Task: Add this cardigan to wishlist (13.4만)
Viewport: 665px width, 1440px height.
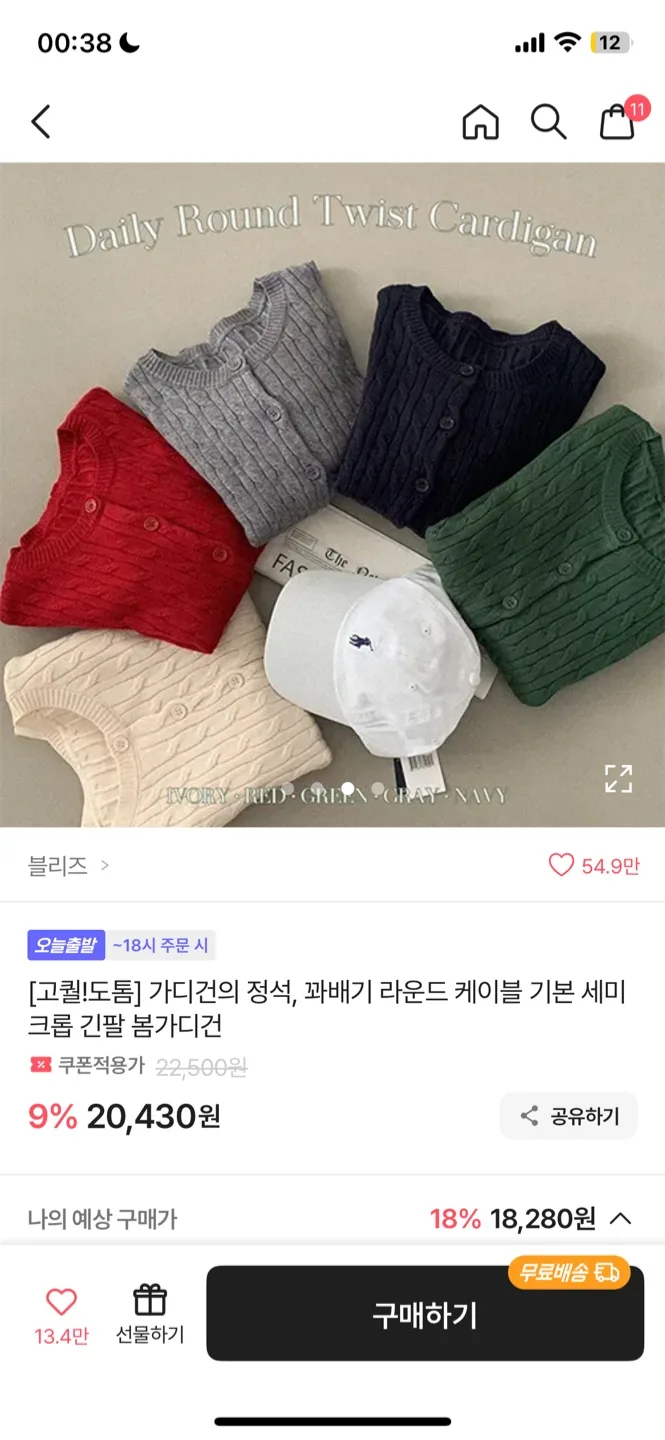Action: tap(61, 1312)
